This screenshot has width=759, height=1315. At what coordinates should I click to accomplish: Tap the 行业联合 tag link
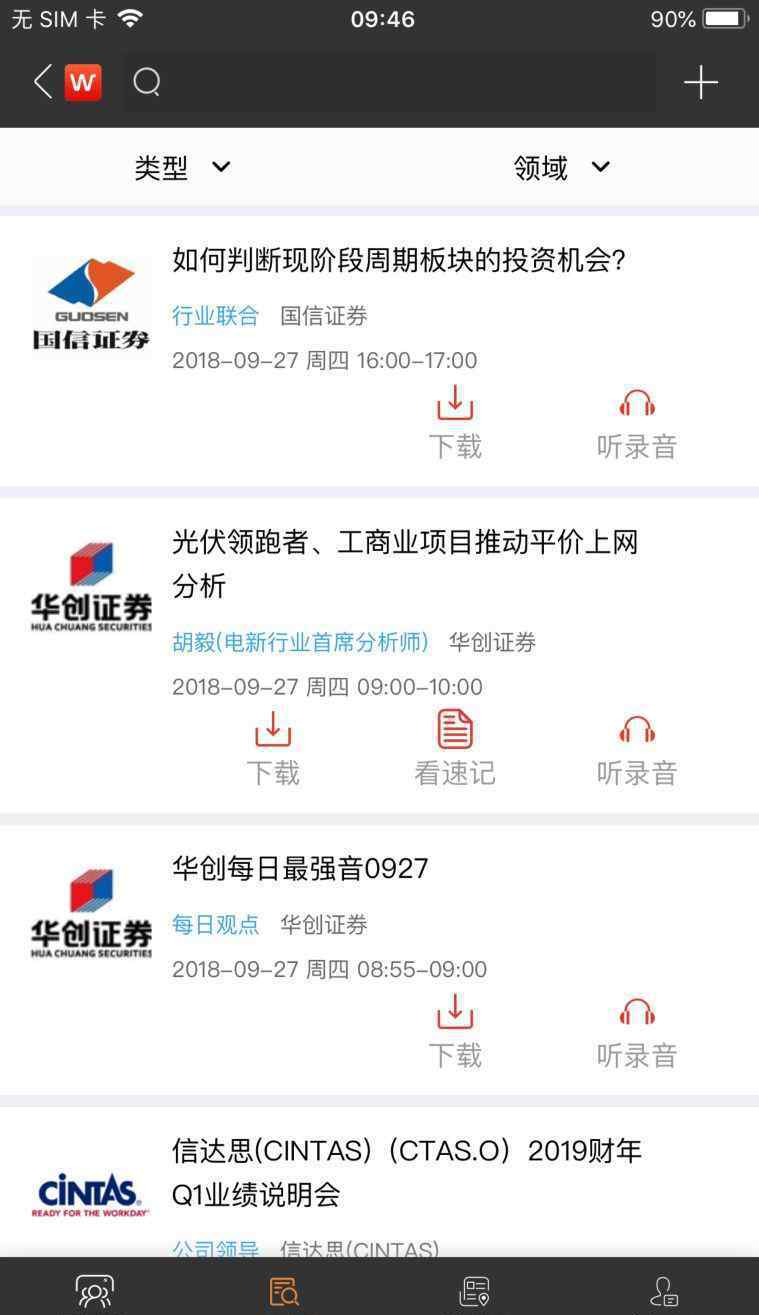click(216, 316)
